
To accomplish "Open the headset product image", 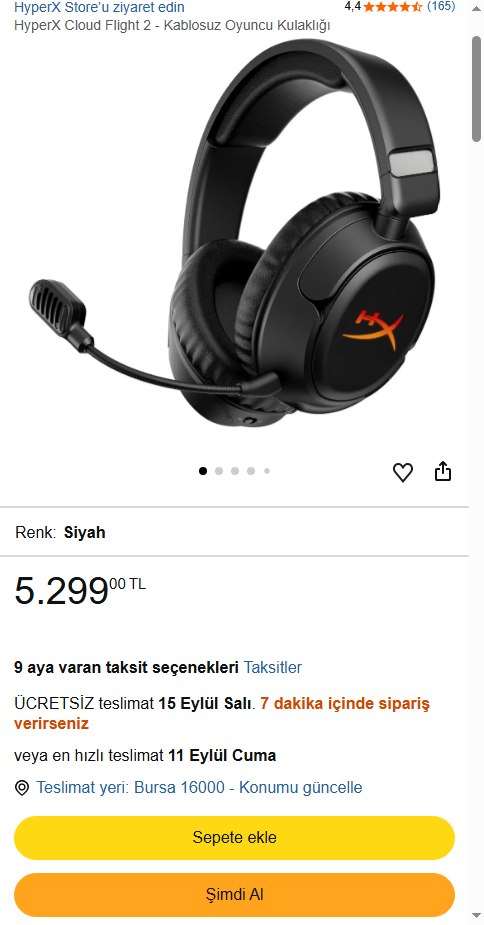I will tap(234, 237).
